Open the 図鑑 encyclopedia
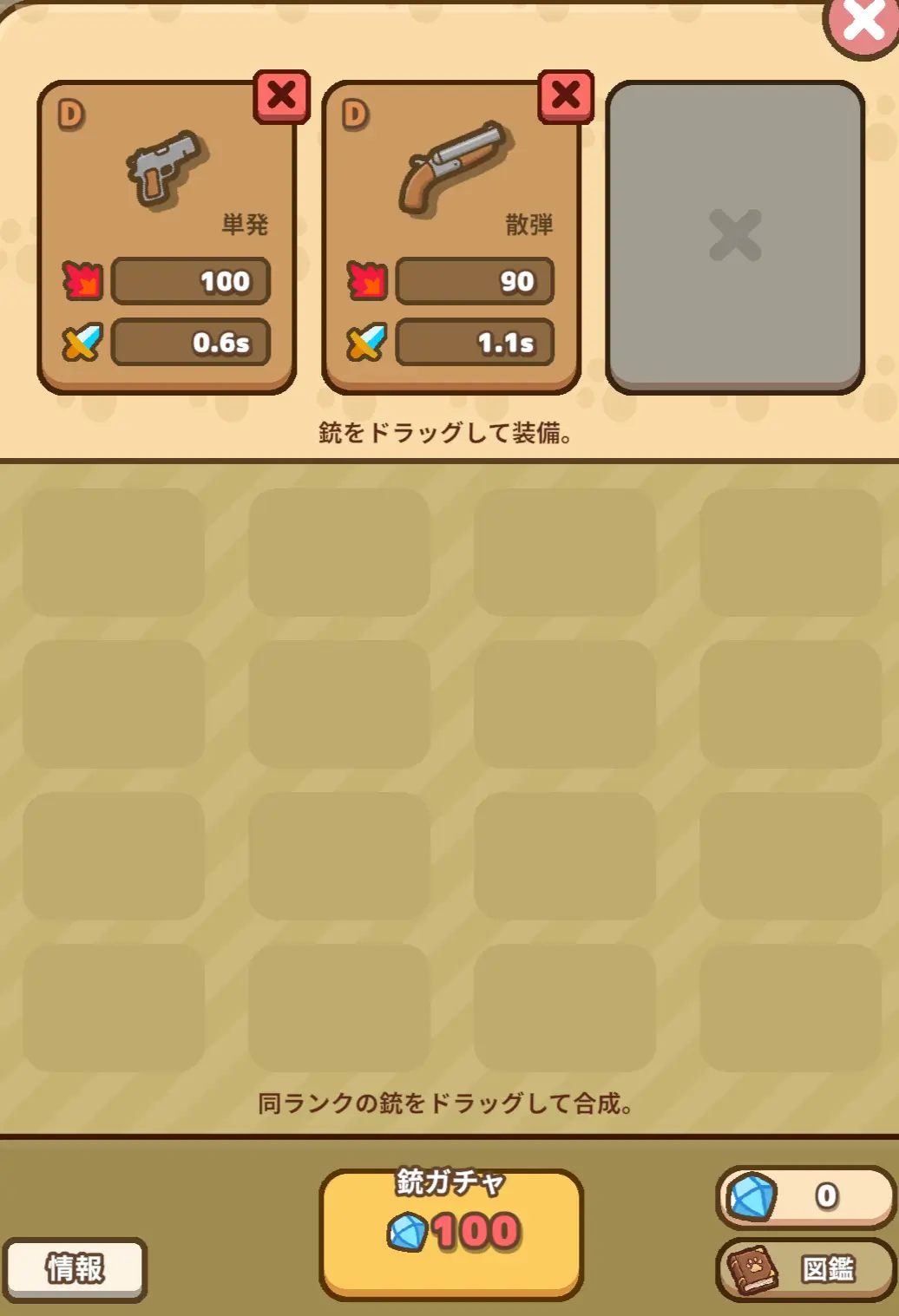 point(806,1269)
